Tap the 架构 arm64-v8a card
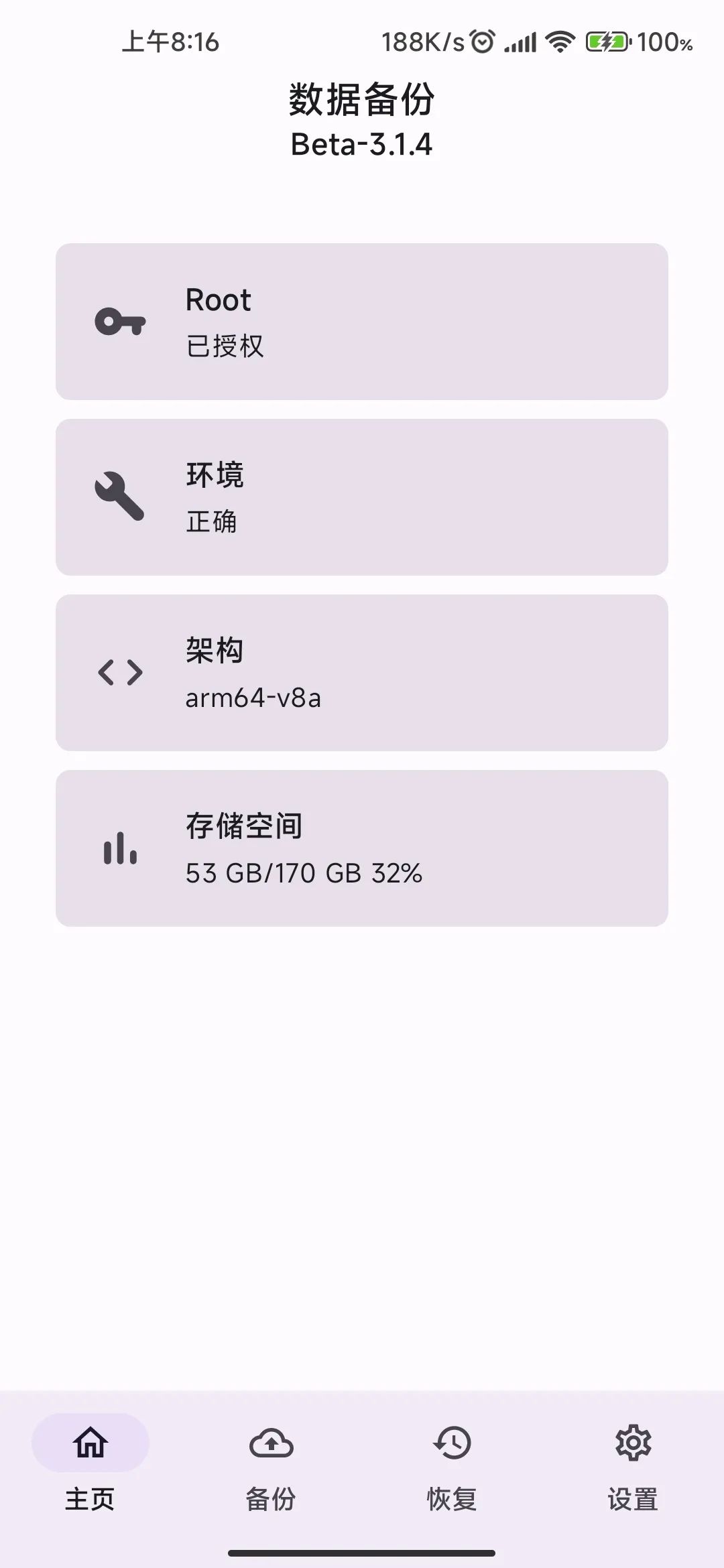The image size is (724, 1568). tap(362, 673)
